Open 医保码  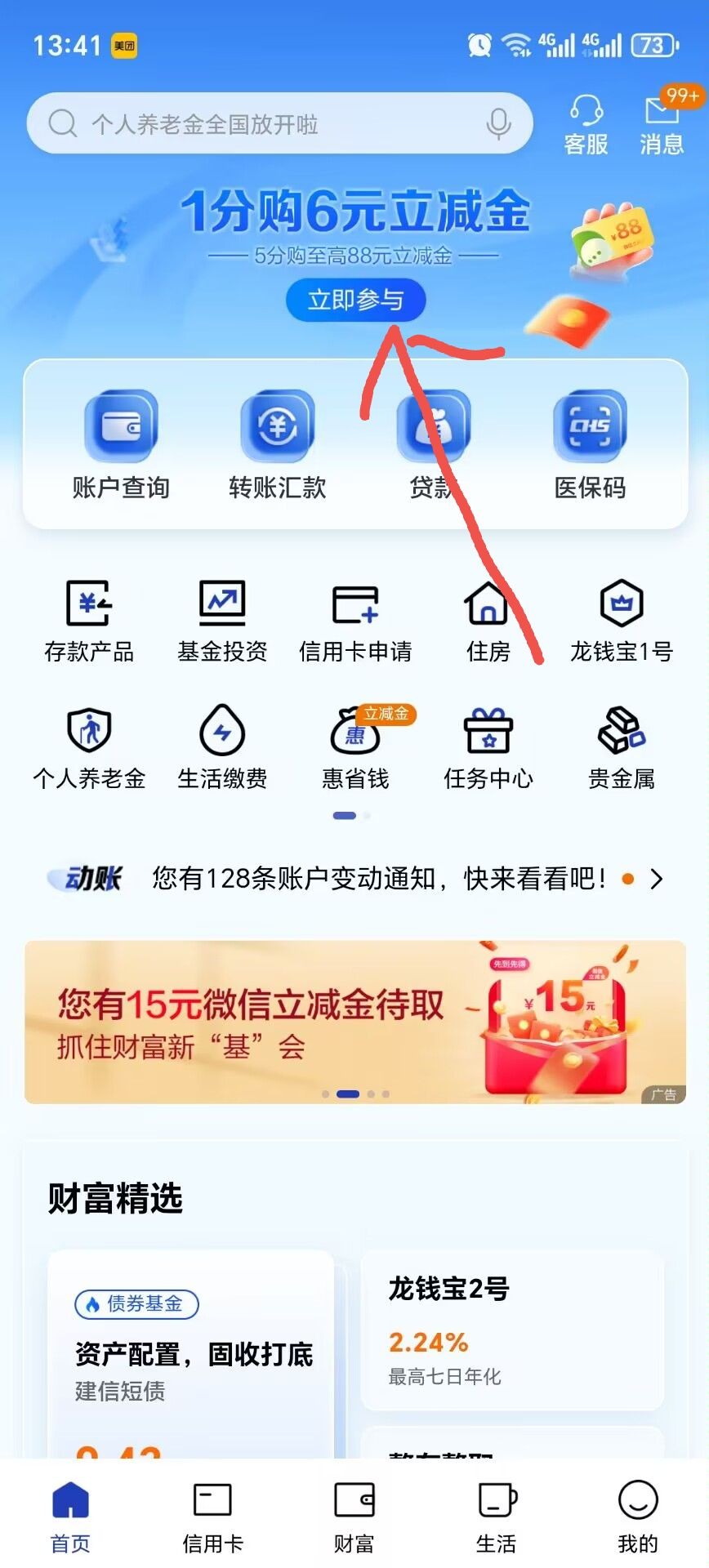tap(590, 445)
